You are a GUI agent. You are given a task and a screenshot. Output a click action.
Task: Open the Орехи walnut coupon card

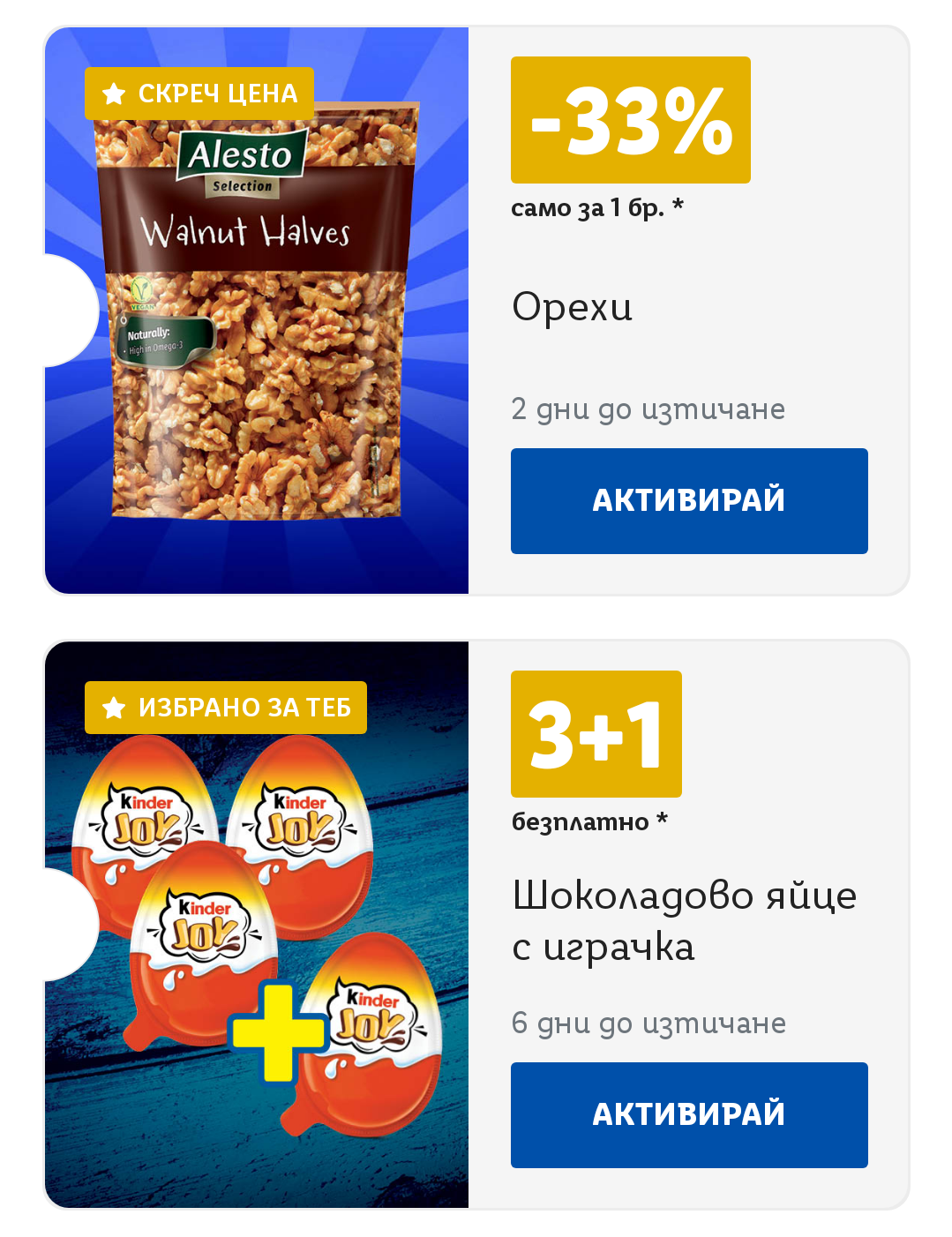coord(573,307)
